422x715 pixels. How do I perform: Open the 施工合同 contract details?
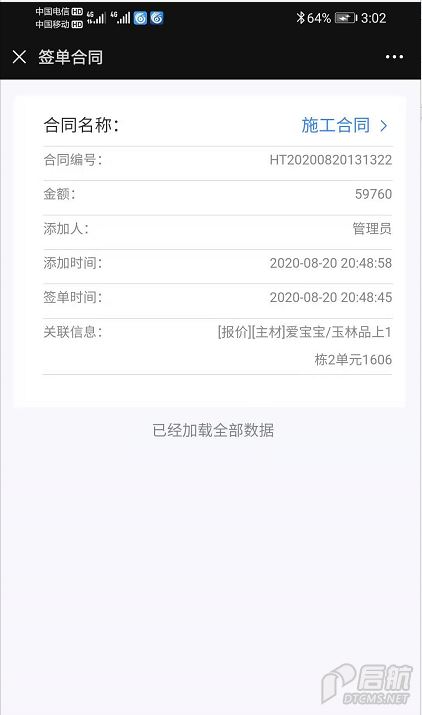tap(344, 125)
